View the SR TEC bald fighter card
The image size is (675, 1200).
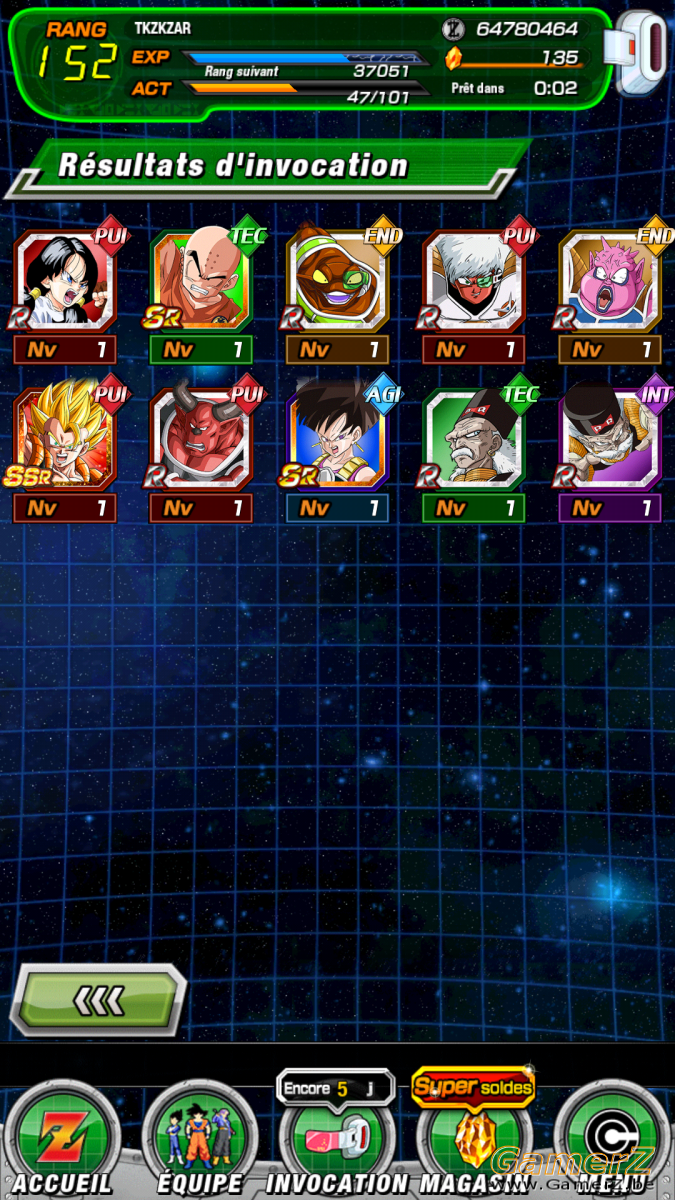(200, 280)
